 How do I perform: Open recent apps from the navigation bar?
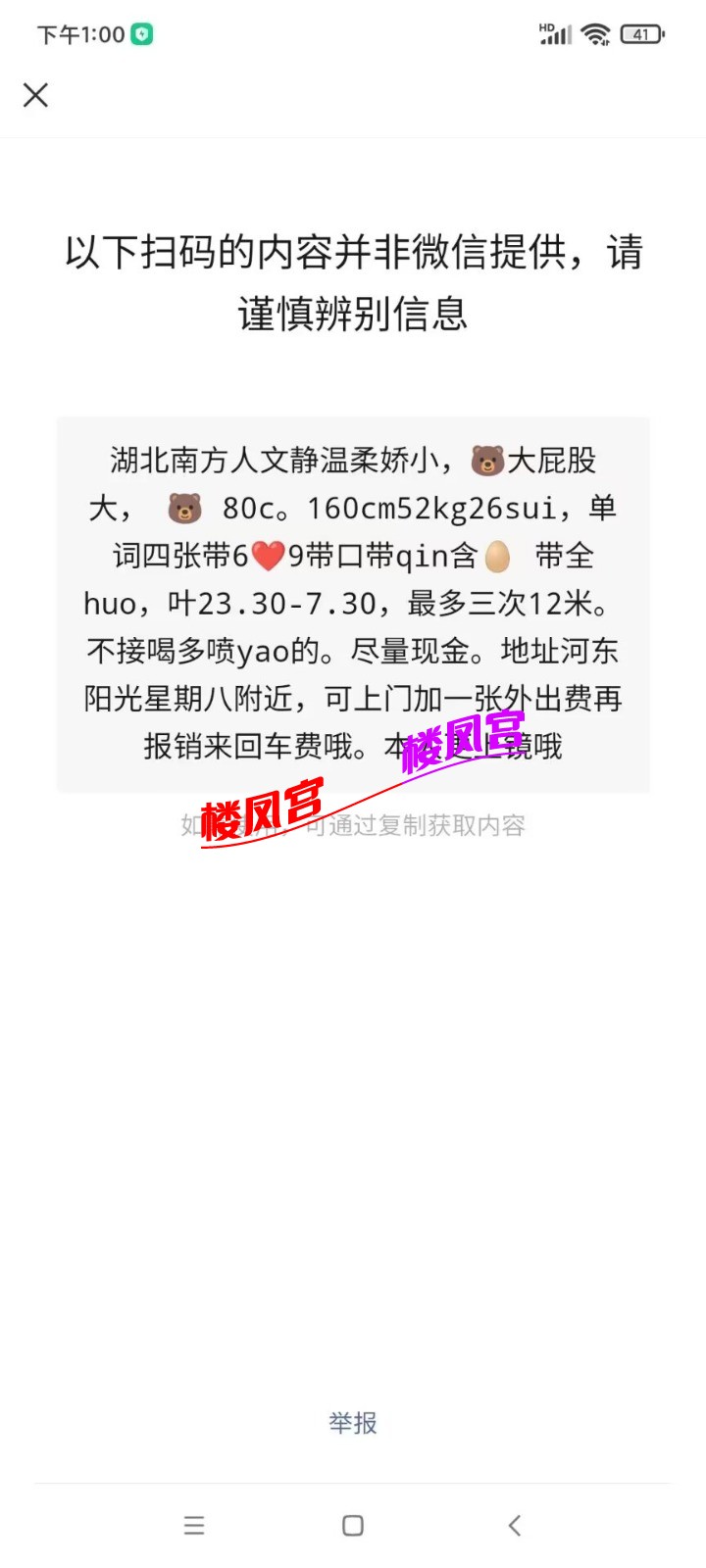194,1525
